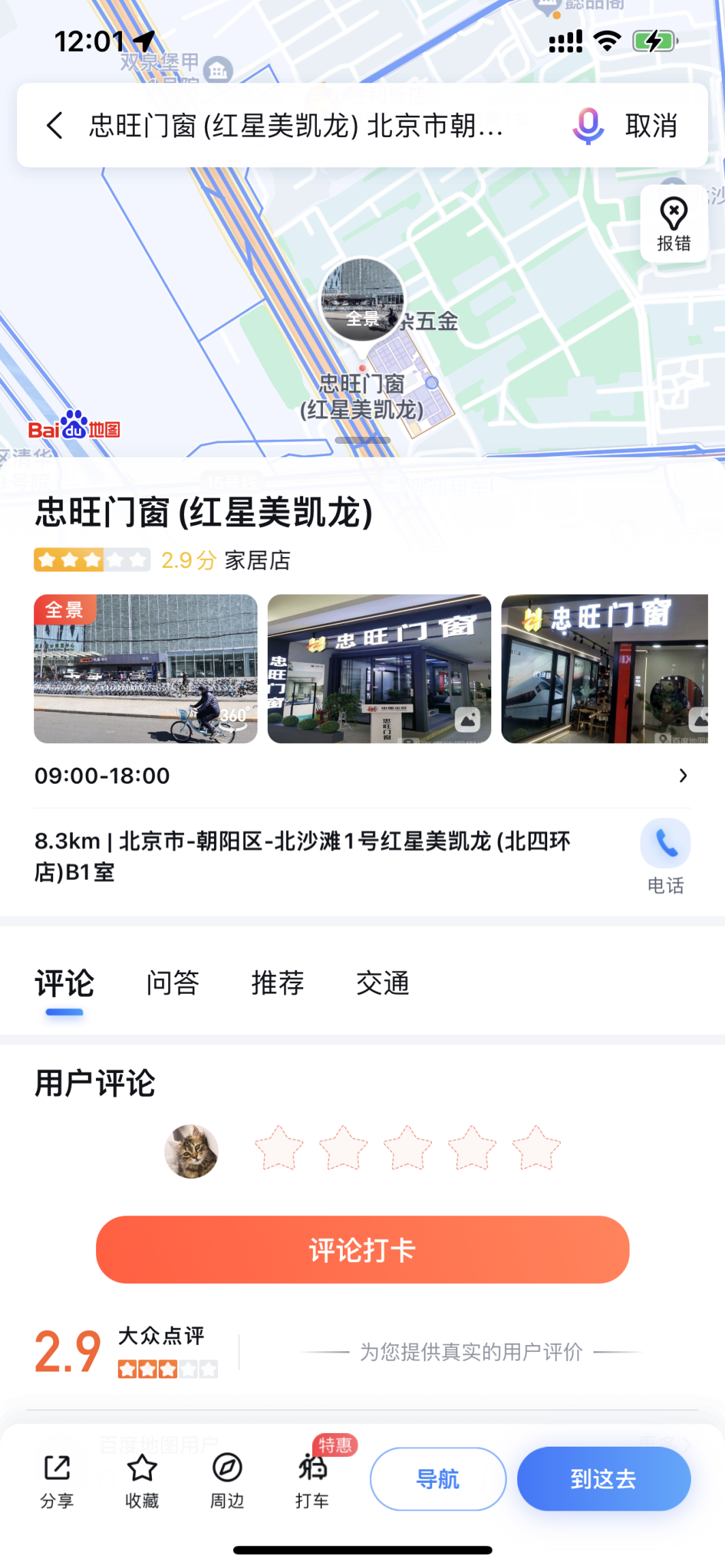Tap the voice search microphone
Image resolution: width=725 pixels, height=1568 pixels.
587,125
